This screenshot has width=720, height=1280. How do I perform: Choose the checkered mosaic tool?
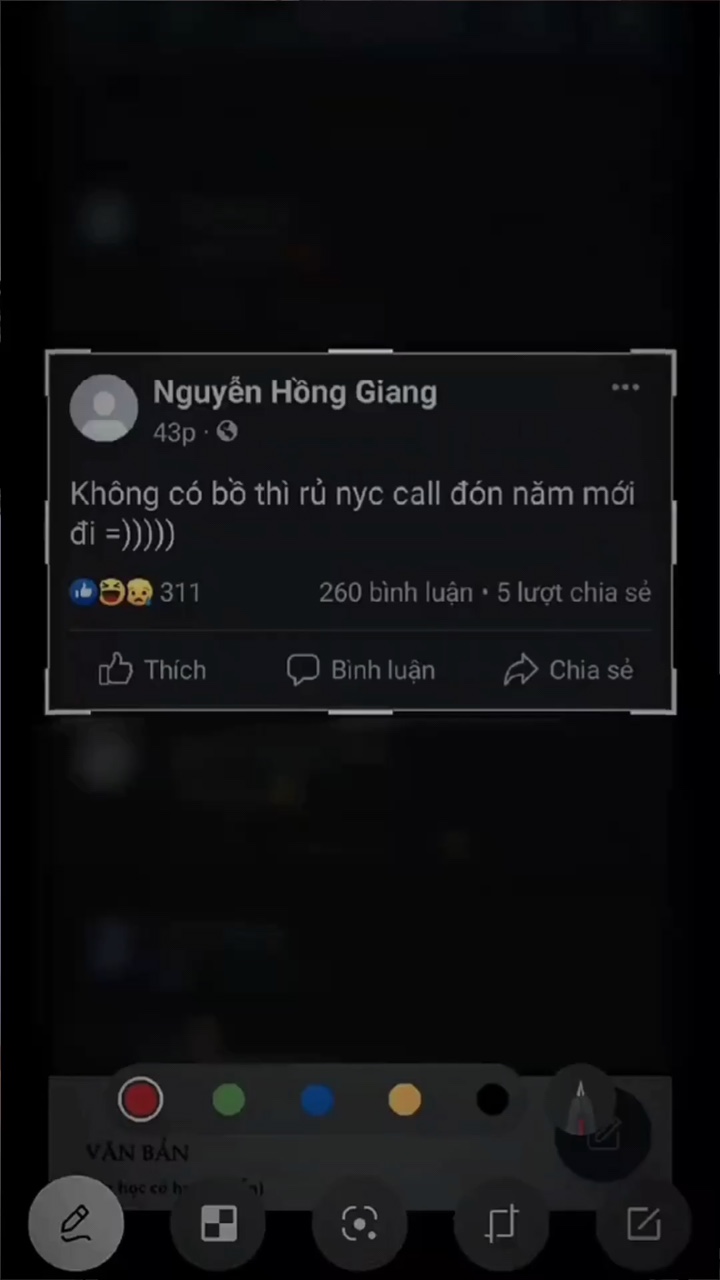coord(219,1223)
